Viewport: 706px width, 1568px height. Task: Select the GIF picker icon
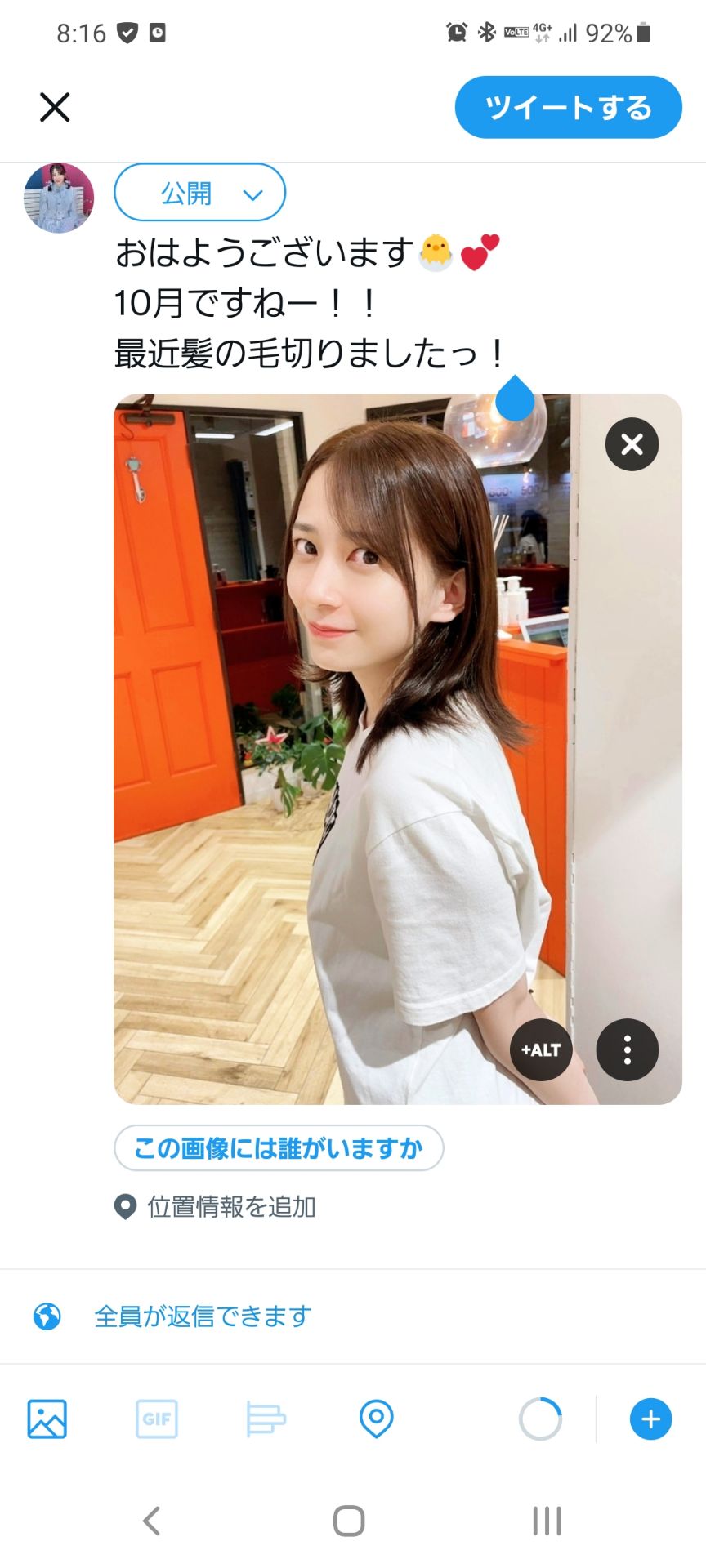coord(156,1419)
